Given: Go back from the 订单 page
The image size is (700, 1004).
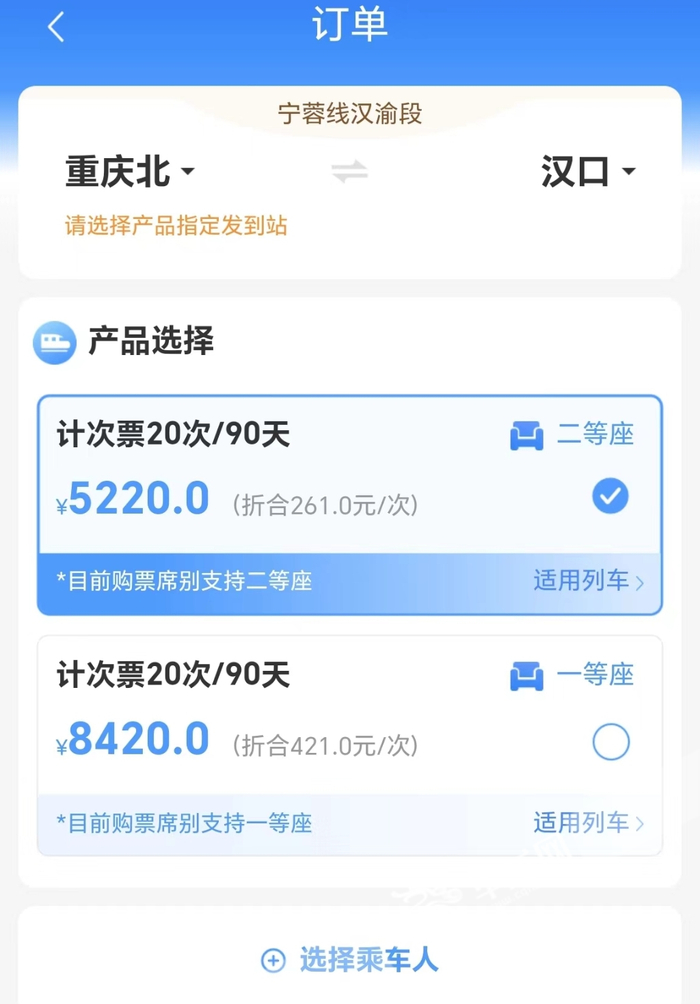Looking at the screenshot, I should click(56, 28).
